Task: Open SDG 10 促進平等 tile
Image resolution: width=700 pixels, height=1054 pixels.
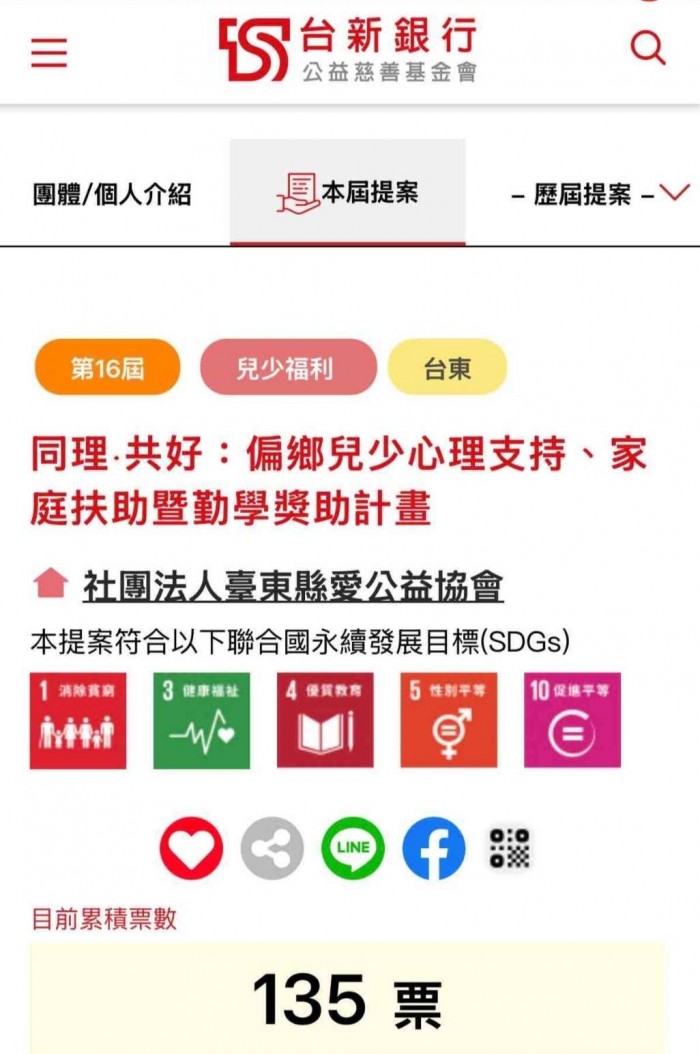Action: [572, 720]
